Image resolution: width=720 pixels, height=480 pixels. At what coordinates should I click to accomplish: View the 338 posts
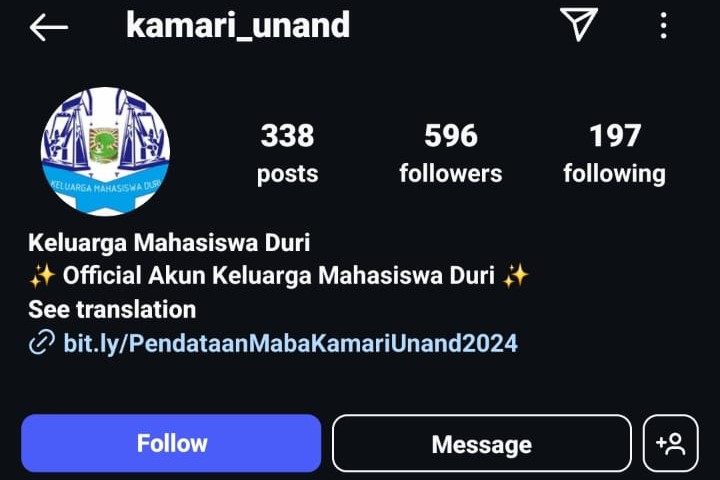click(x=287, y=153)
